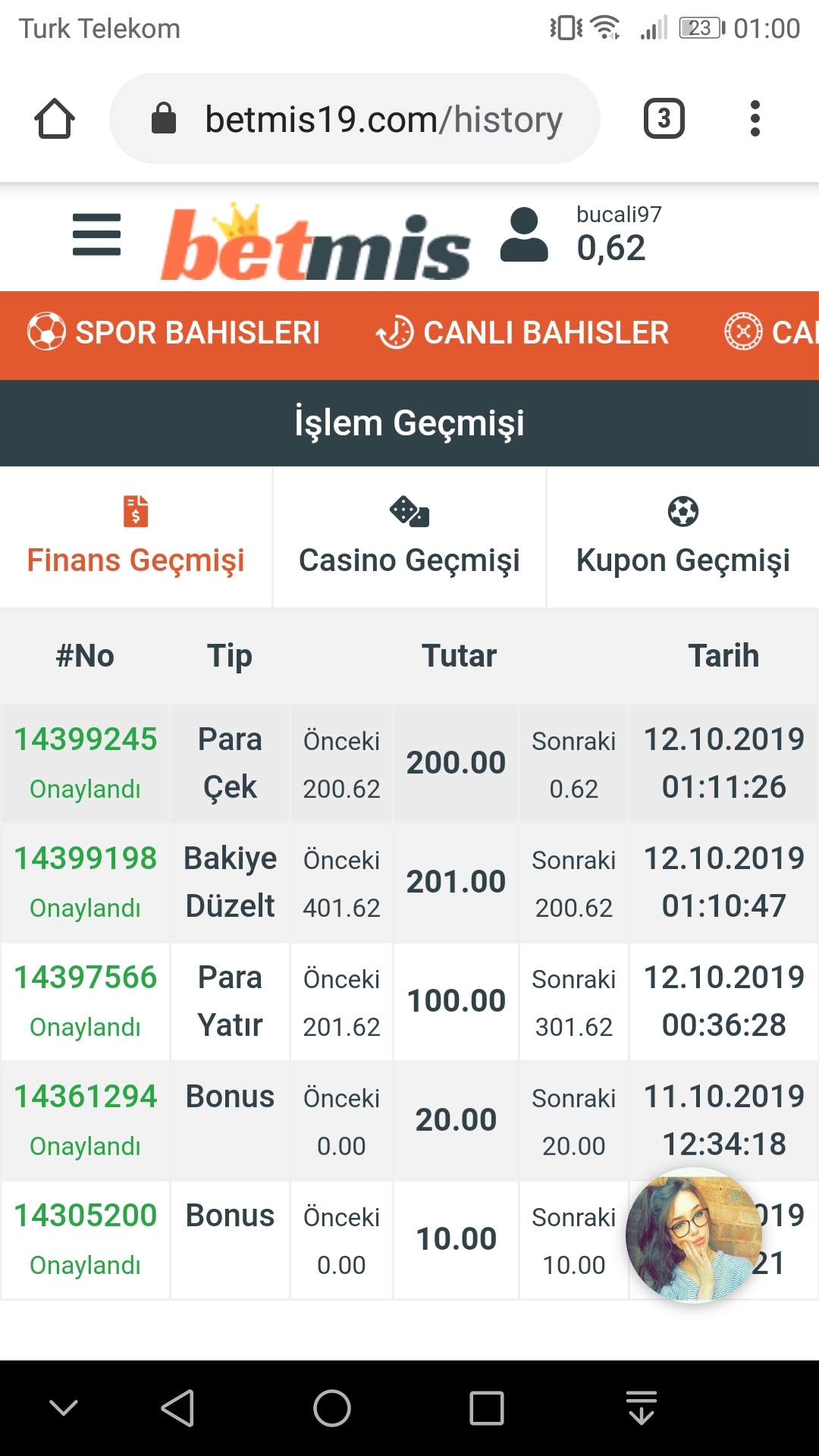Open the bucali97 account profile
This screenshot has width=819, height=1456.
click(524, 236)
